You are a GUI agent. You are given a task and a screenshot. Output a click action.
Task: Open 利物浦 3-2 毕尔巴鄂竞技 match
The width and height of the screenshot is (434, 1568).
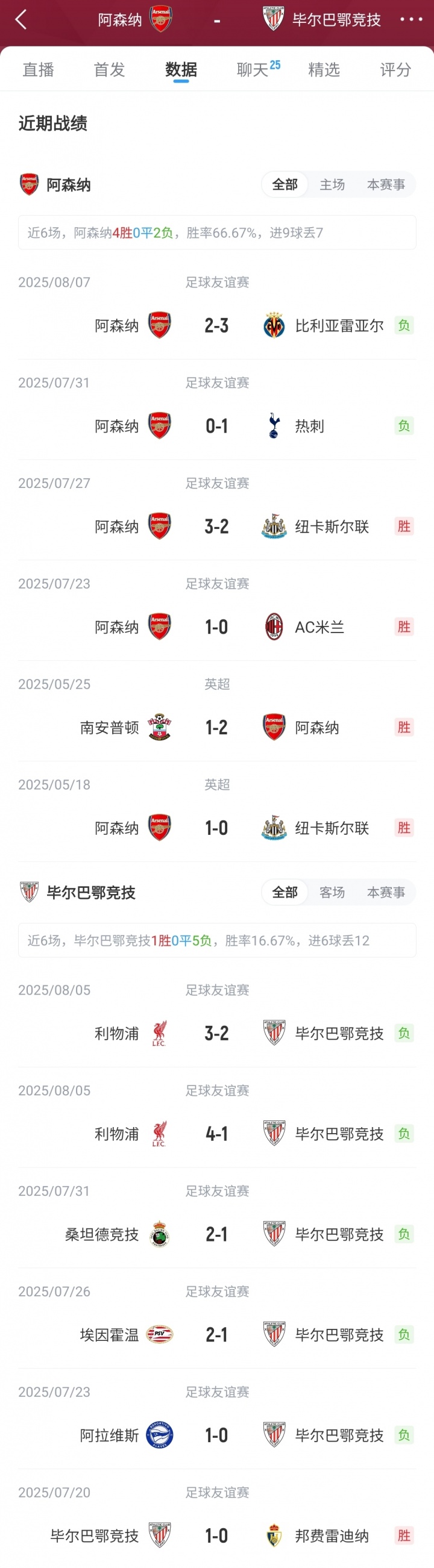point(216,1034)
